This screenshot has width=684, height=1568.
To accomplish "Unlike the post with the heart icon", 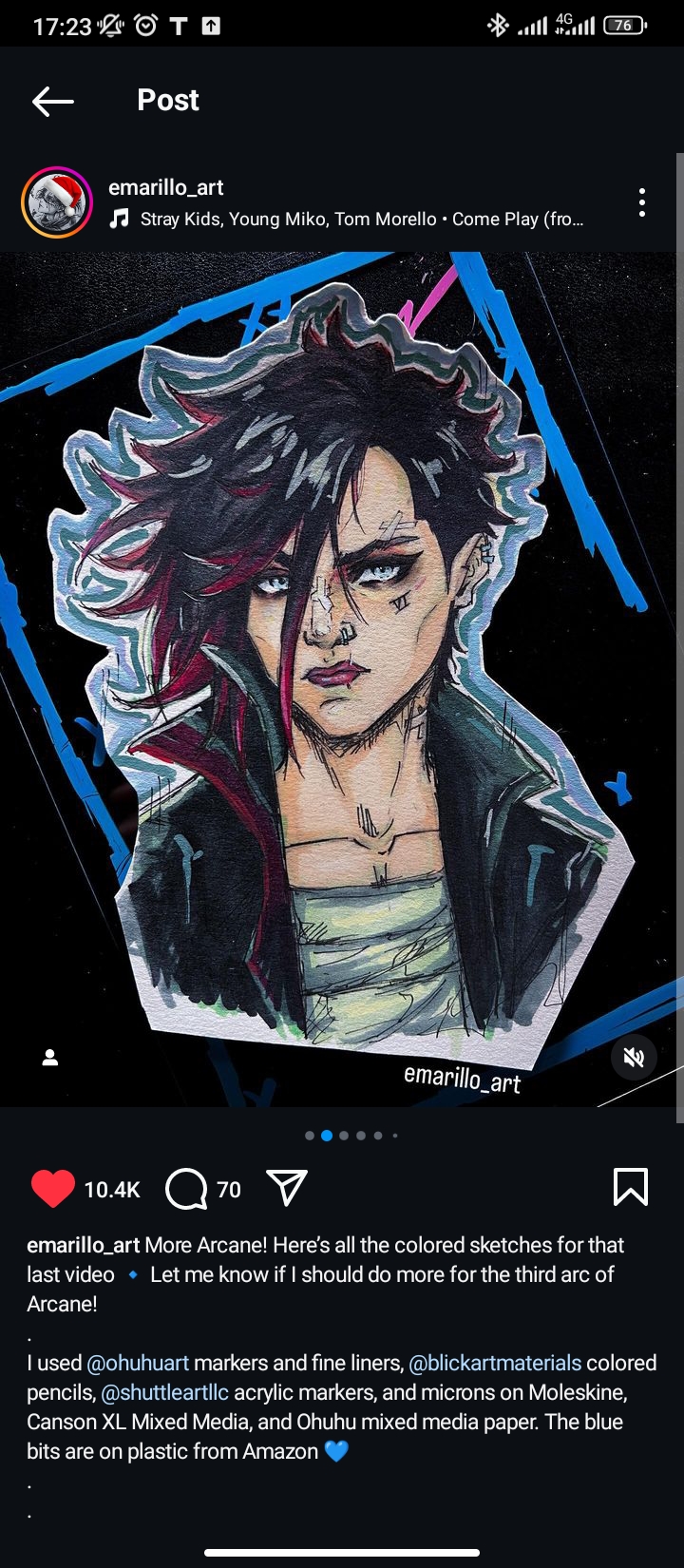I will pyautogui.click(x=53, y=1189).
